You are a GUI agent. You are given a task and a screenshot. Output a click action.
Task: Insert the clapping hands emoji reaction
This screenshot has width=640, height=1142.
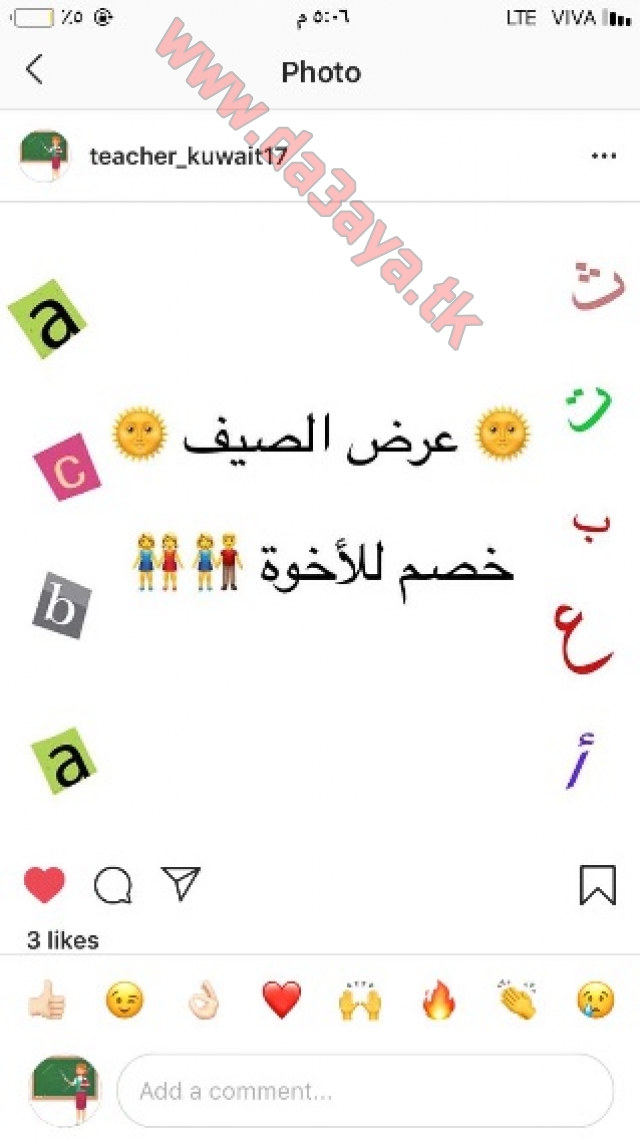517,1000
